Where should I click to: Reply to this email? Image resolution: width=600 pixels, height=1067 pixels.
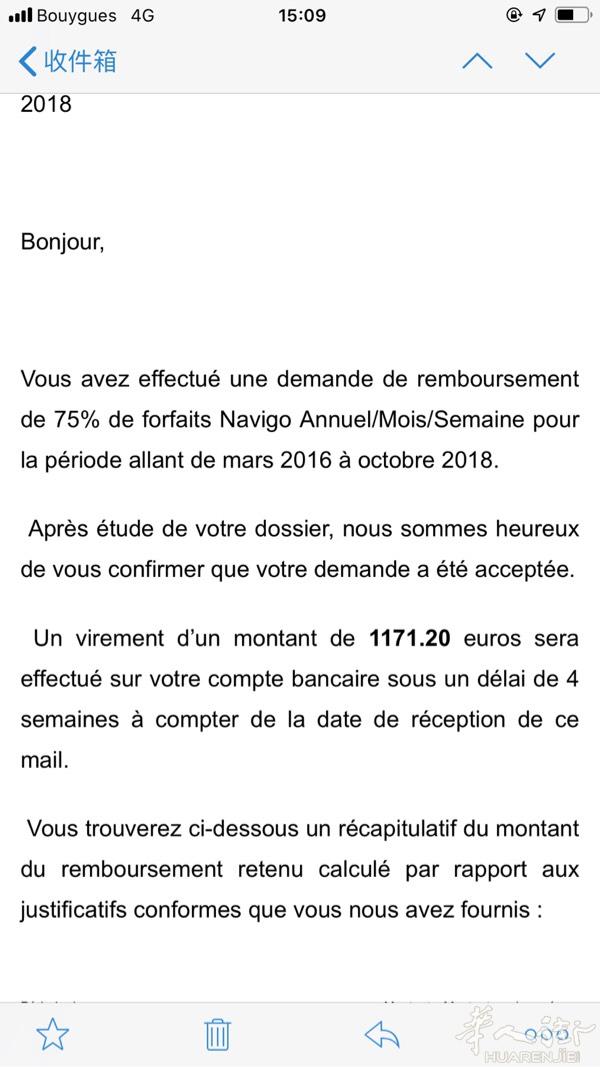coord(382,1035)
